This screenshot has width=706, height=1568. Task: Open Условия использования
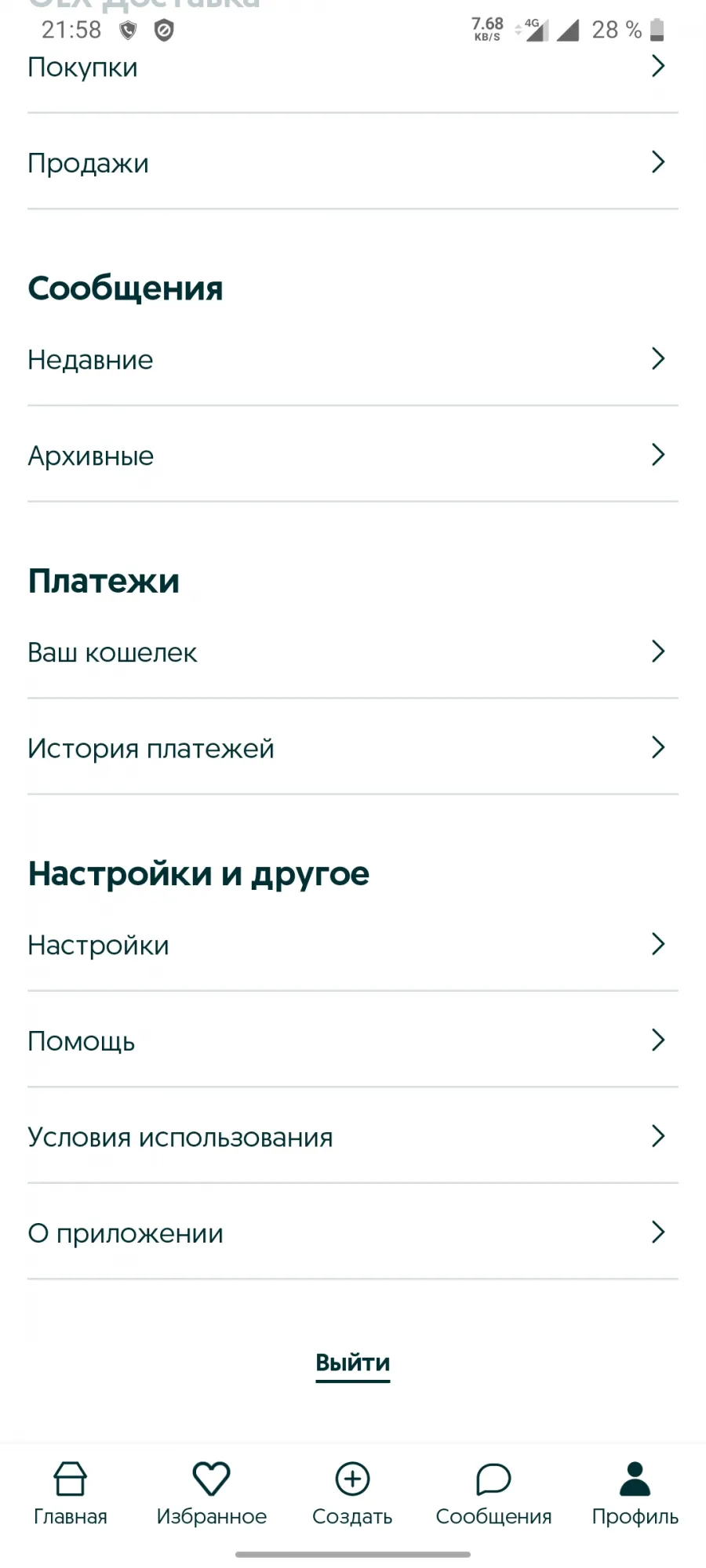[x=353, y=1137]
